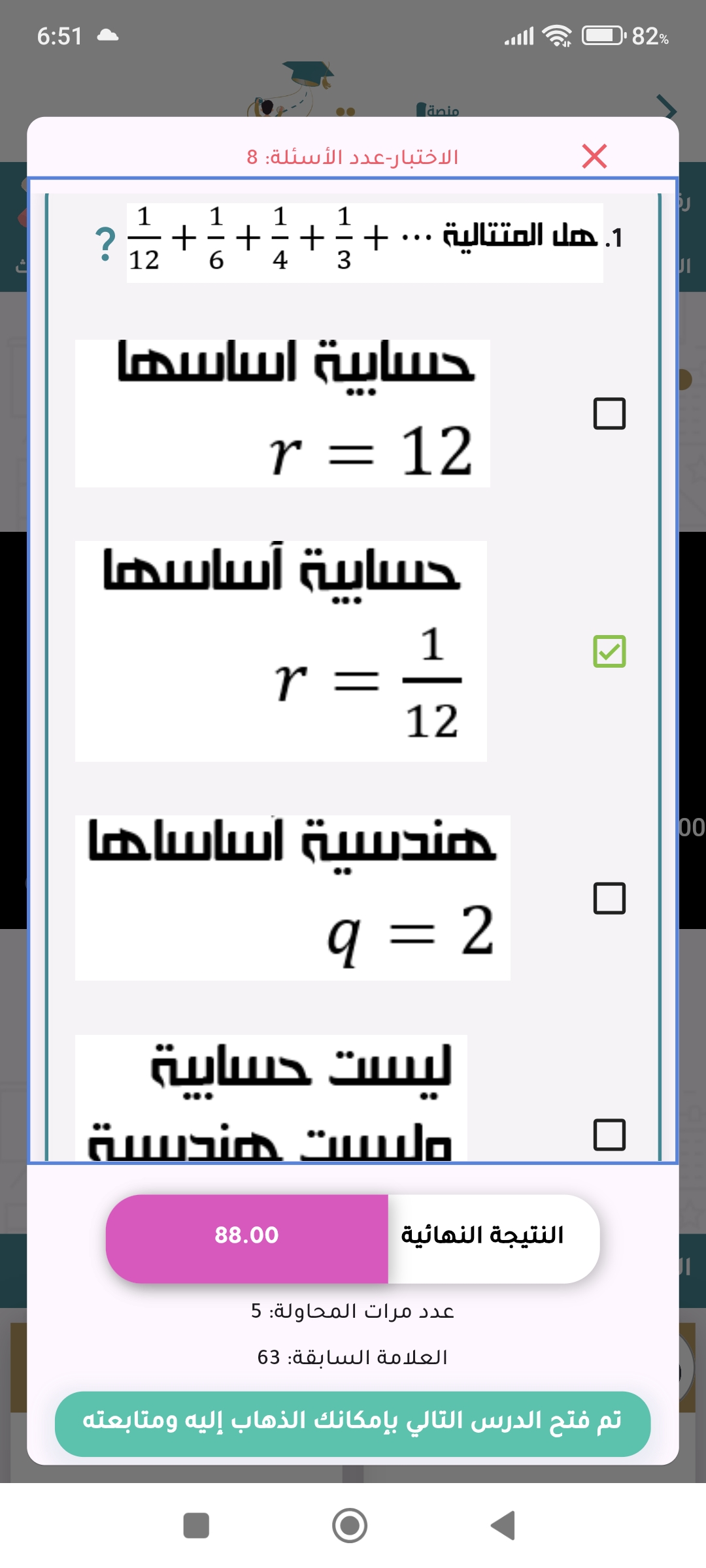
Task: Select the geometric answer with q = 2
Action: click(609, 898)
